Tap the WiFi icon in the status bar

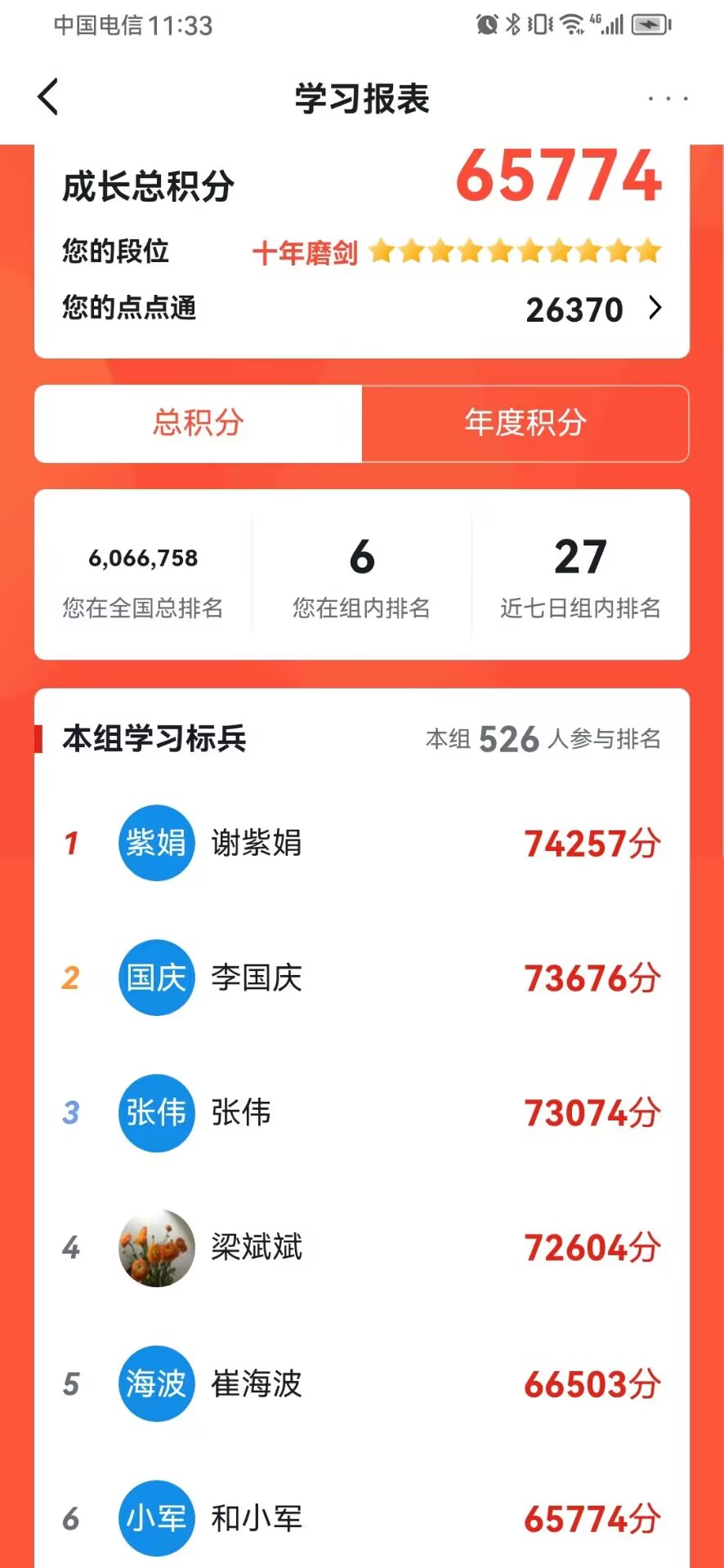(x=572, y=24)
